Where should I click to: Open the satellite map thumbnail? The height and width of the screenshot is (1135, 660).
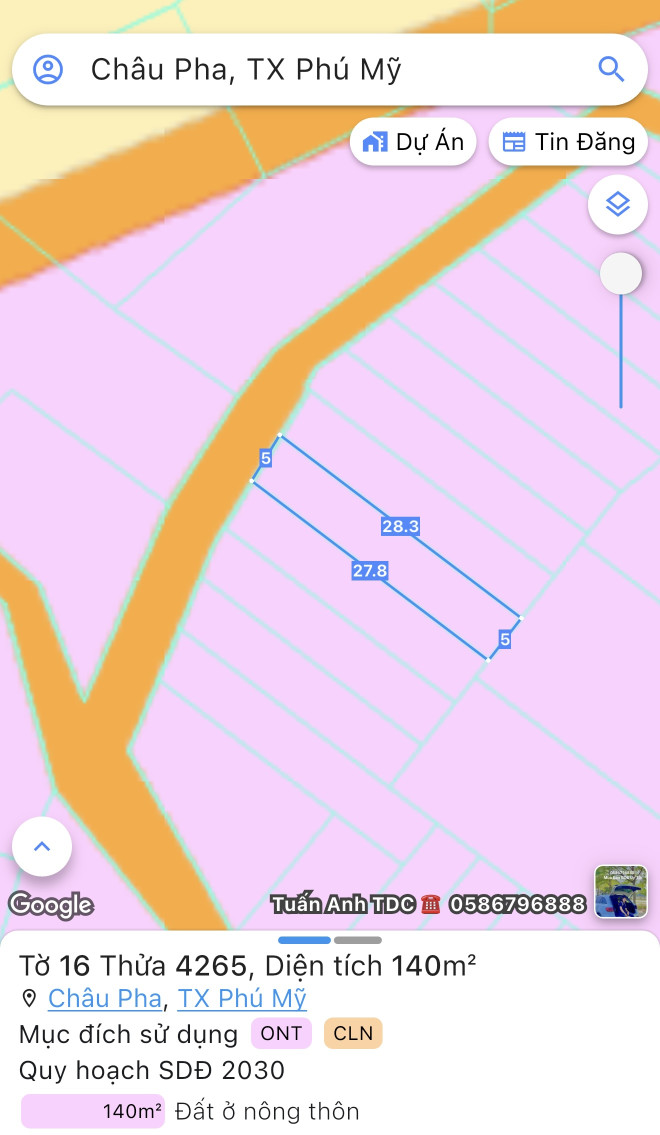tap(621, 891)
